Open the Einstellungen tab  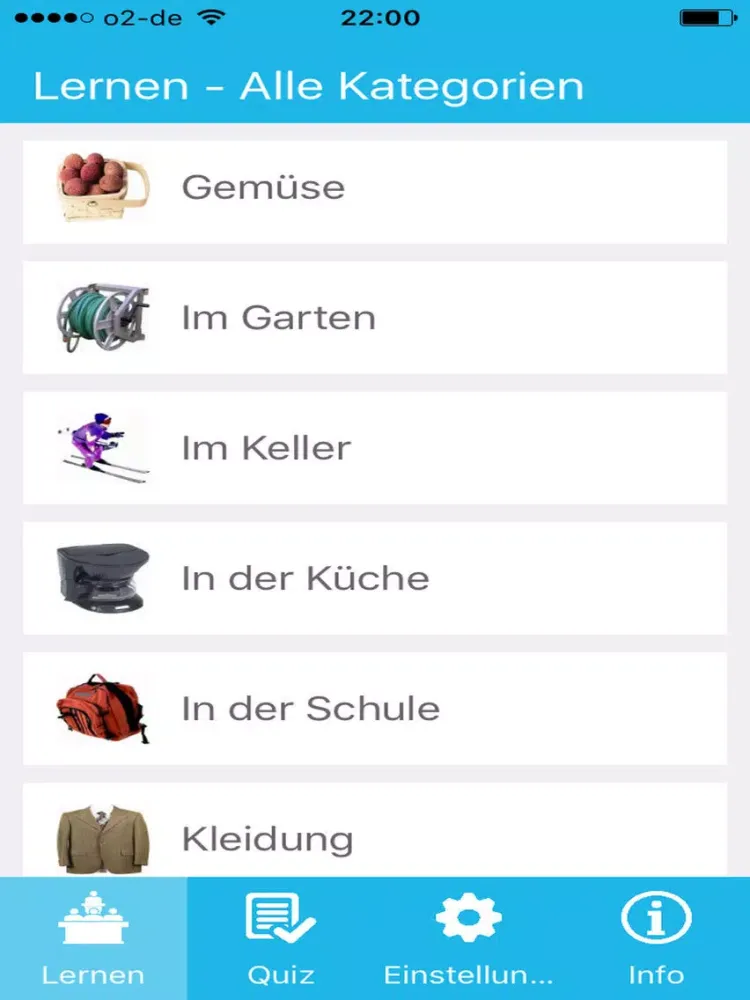click(x=468, y=938)
